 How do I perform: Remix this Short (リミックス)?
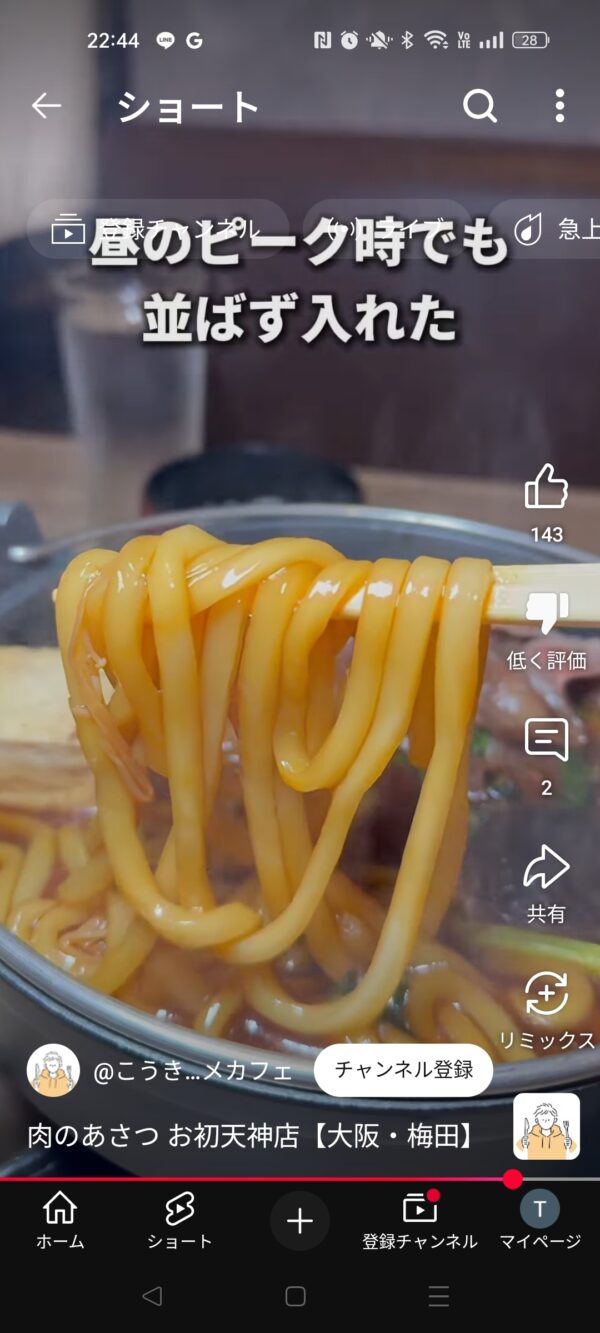(x=546, y=995)
